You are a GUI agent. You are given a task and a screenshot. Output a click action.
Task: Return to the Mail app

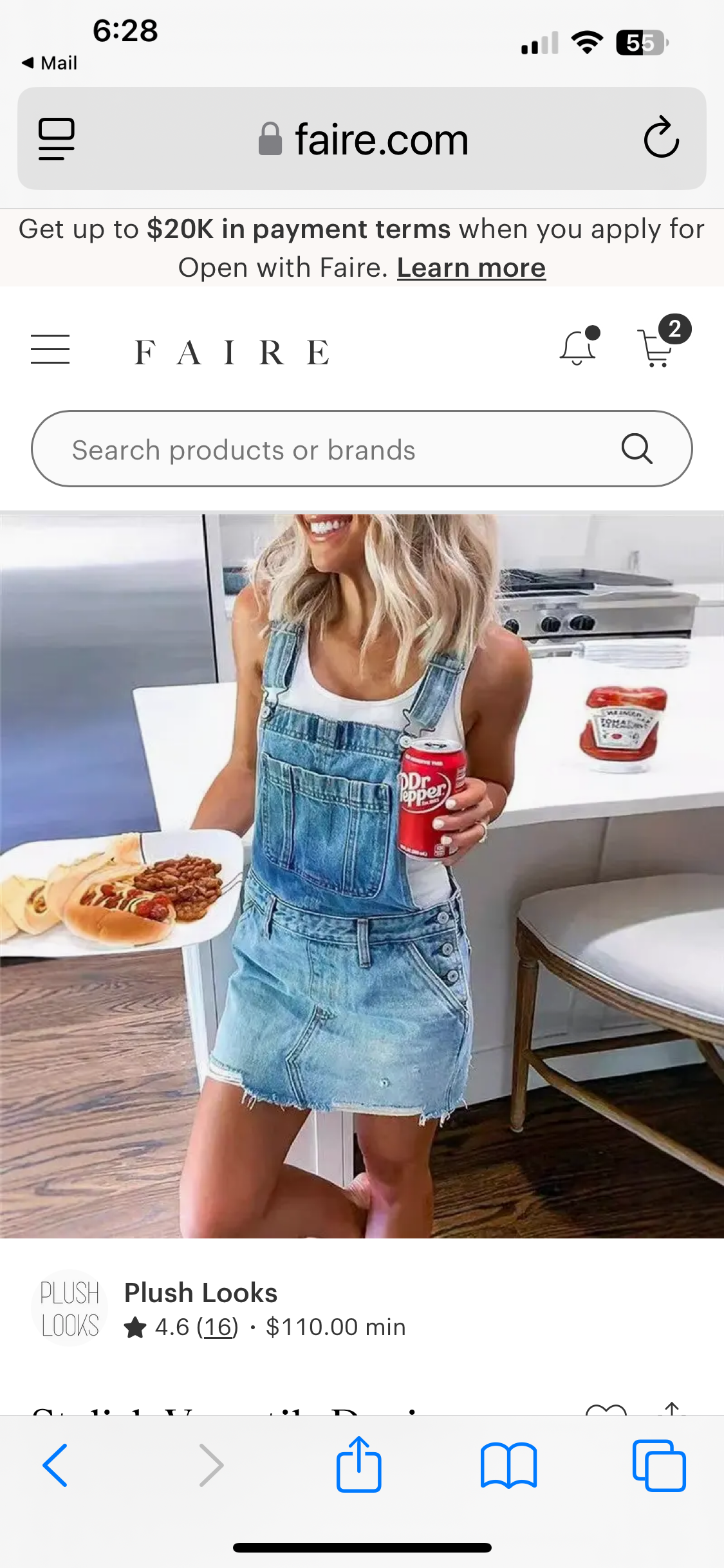[x=50, y=63]
